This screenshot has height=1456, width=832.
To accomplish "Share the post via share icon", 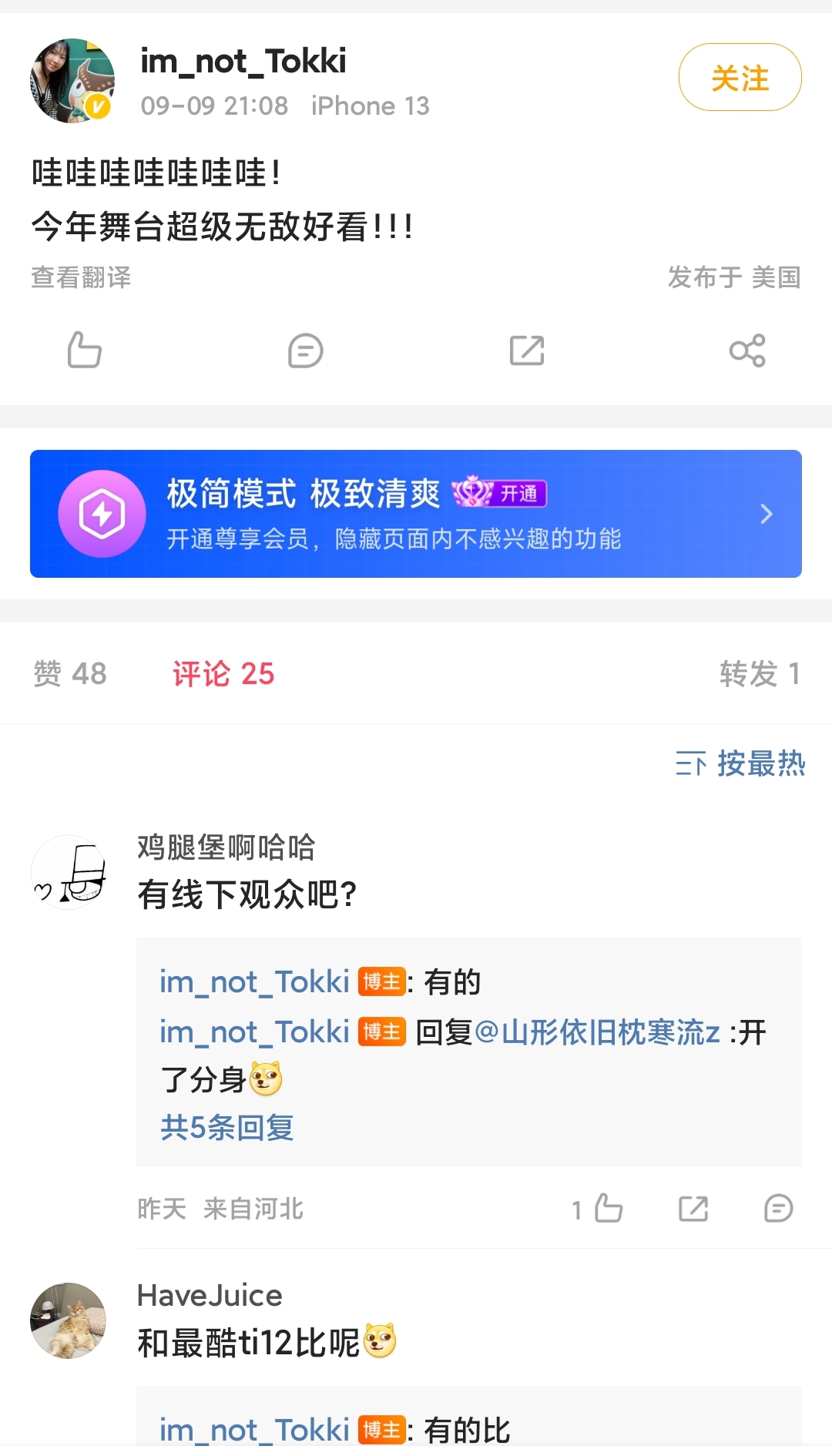I will pos(747,351).
